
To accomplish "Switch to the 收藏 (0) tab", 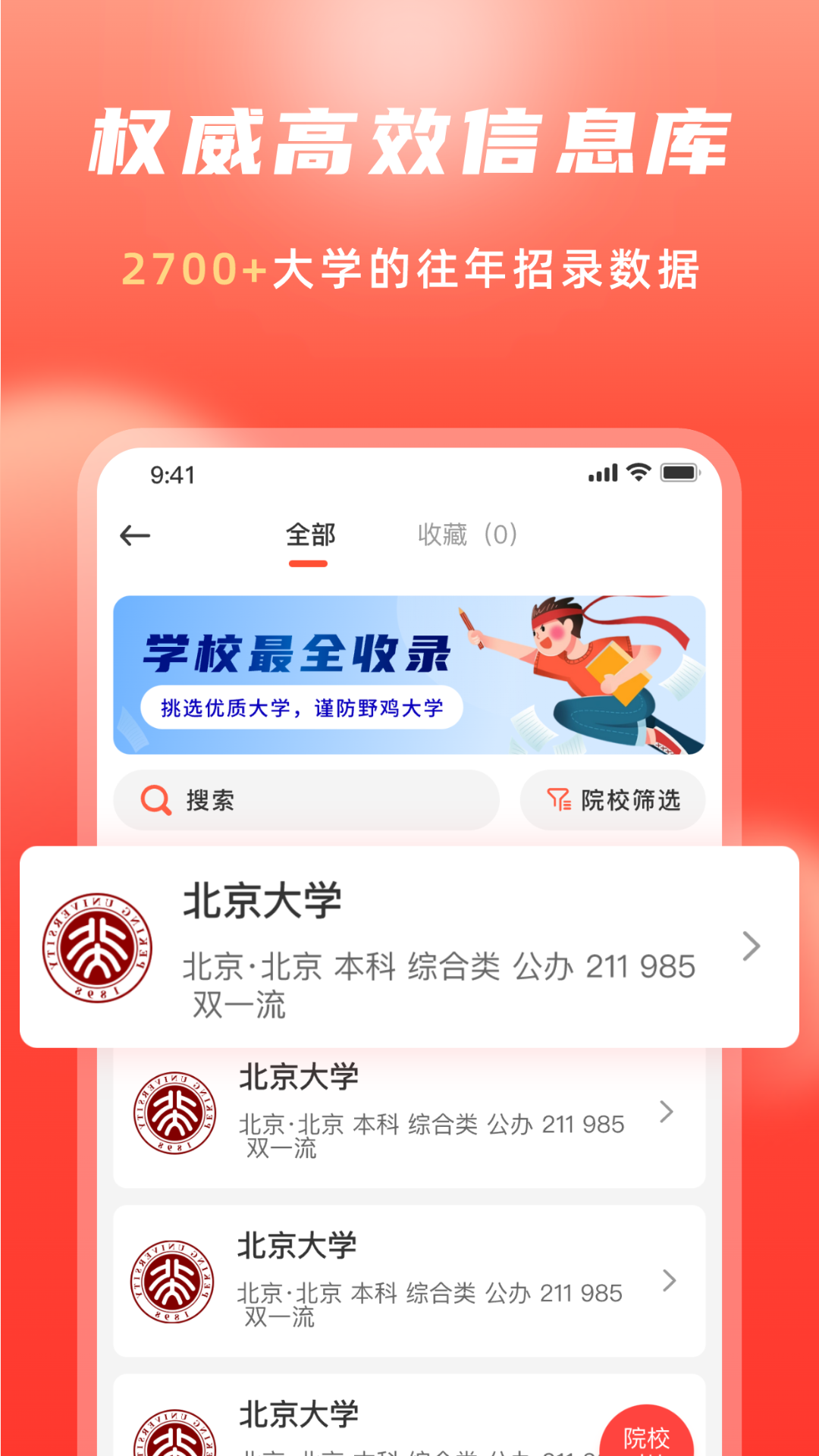I will (466, 535).
